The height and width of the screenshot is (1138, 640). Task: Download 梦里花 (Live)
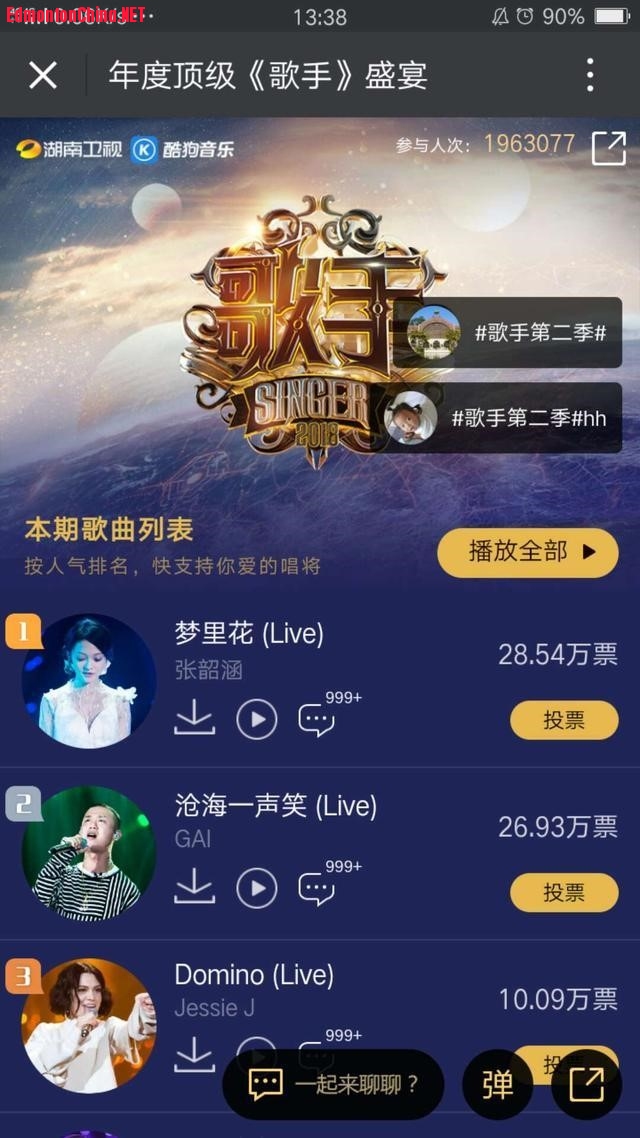tap(194, 718)
